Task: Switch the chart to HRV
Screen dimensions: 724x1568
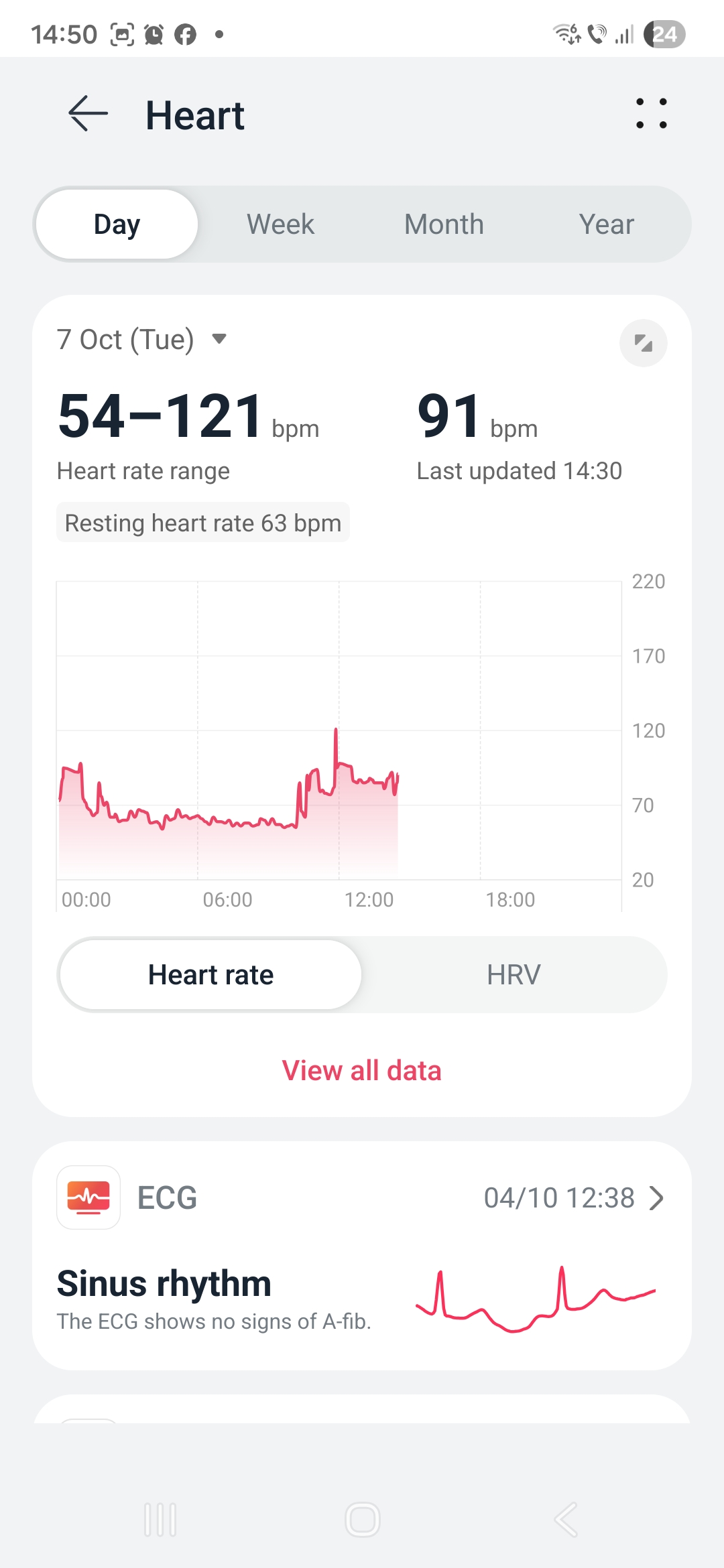Action: click(x=514, y=975)
